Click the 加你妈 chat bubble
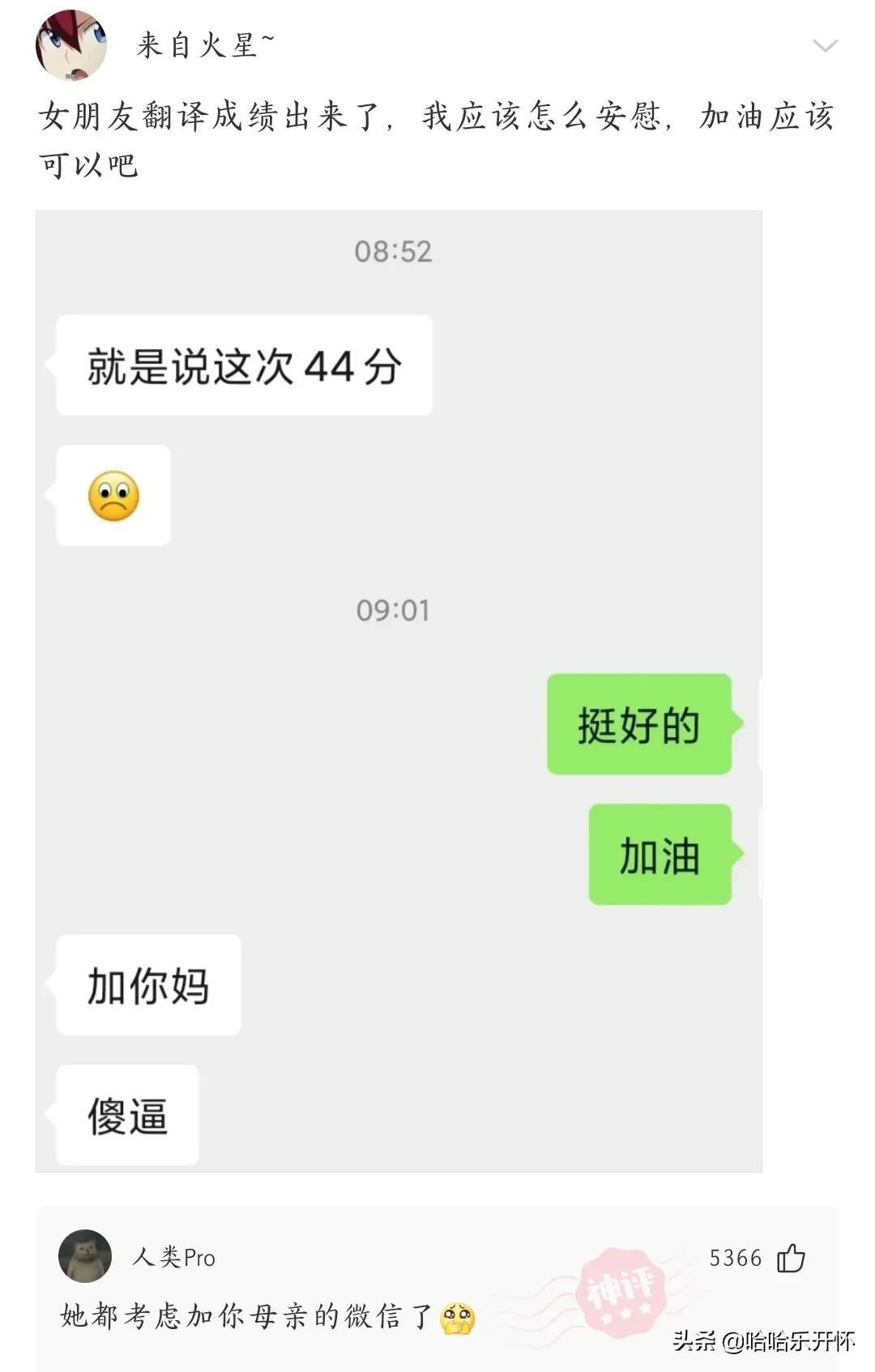 pyautogui.click(x=147, y=984)
